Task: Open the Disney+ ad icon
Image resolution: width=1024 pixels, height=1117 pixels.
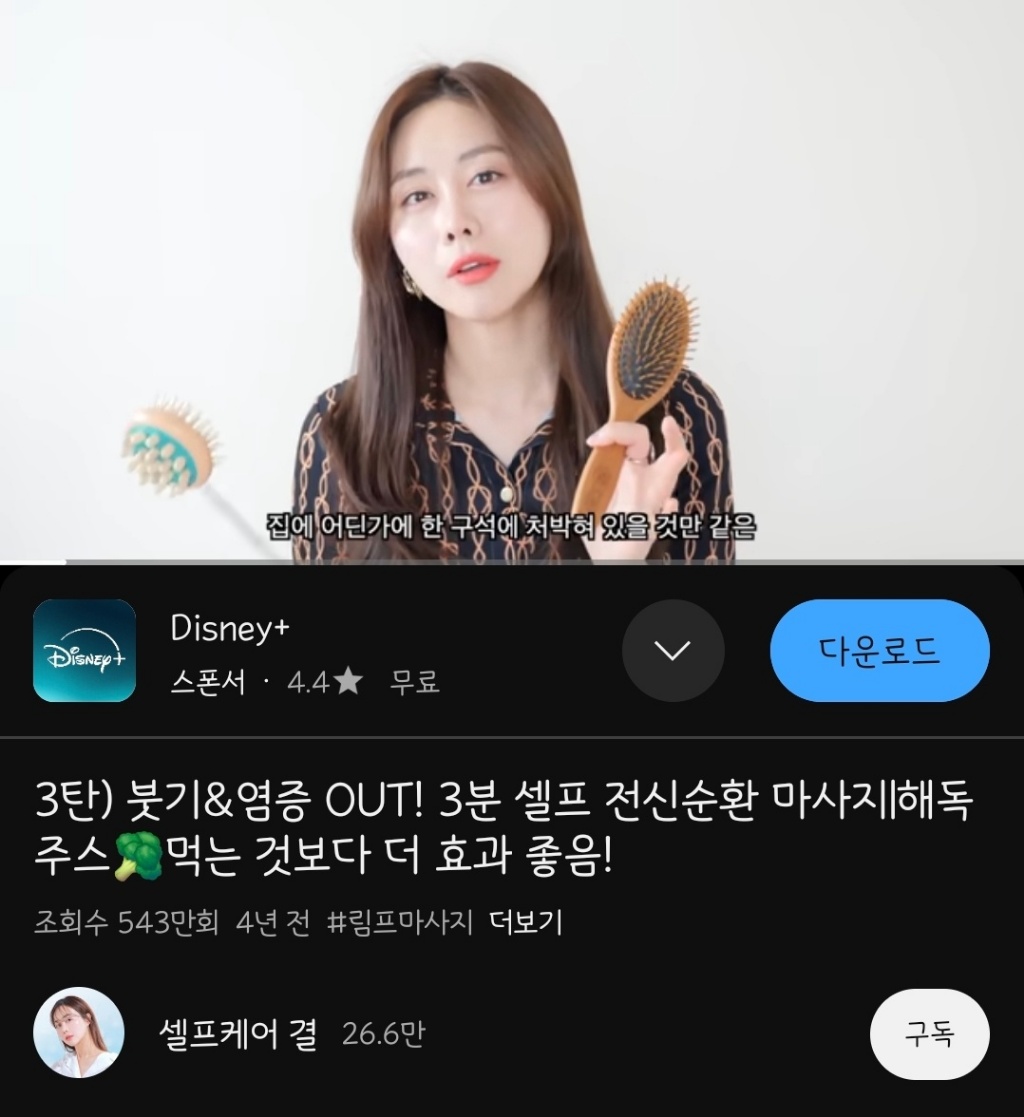Action: pyautogui.click(x=84, y=651)
